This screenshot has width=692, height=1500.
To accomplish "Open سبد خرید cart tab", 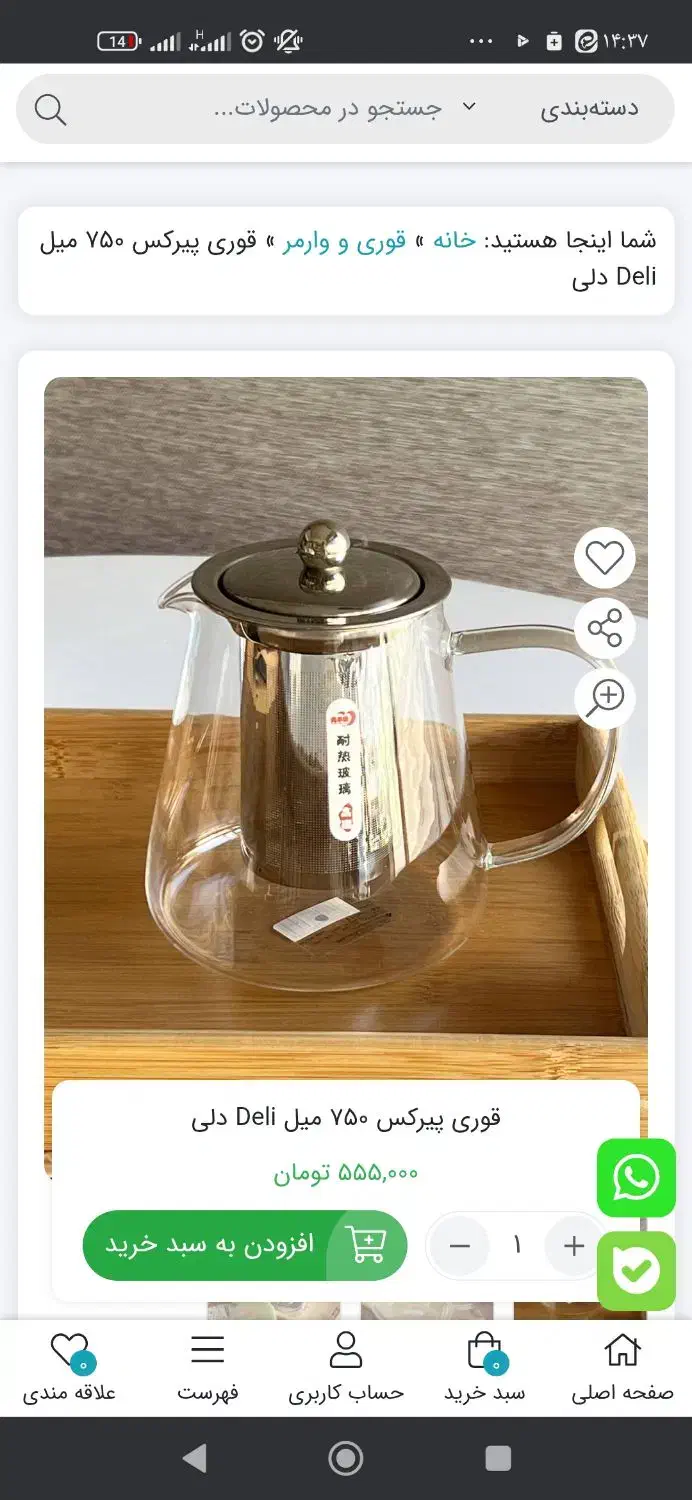I will pos(484,1367).
